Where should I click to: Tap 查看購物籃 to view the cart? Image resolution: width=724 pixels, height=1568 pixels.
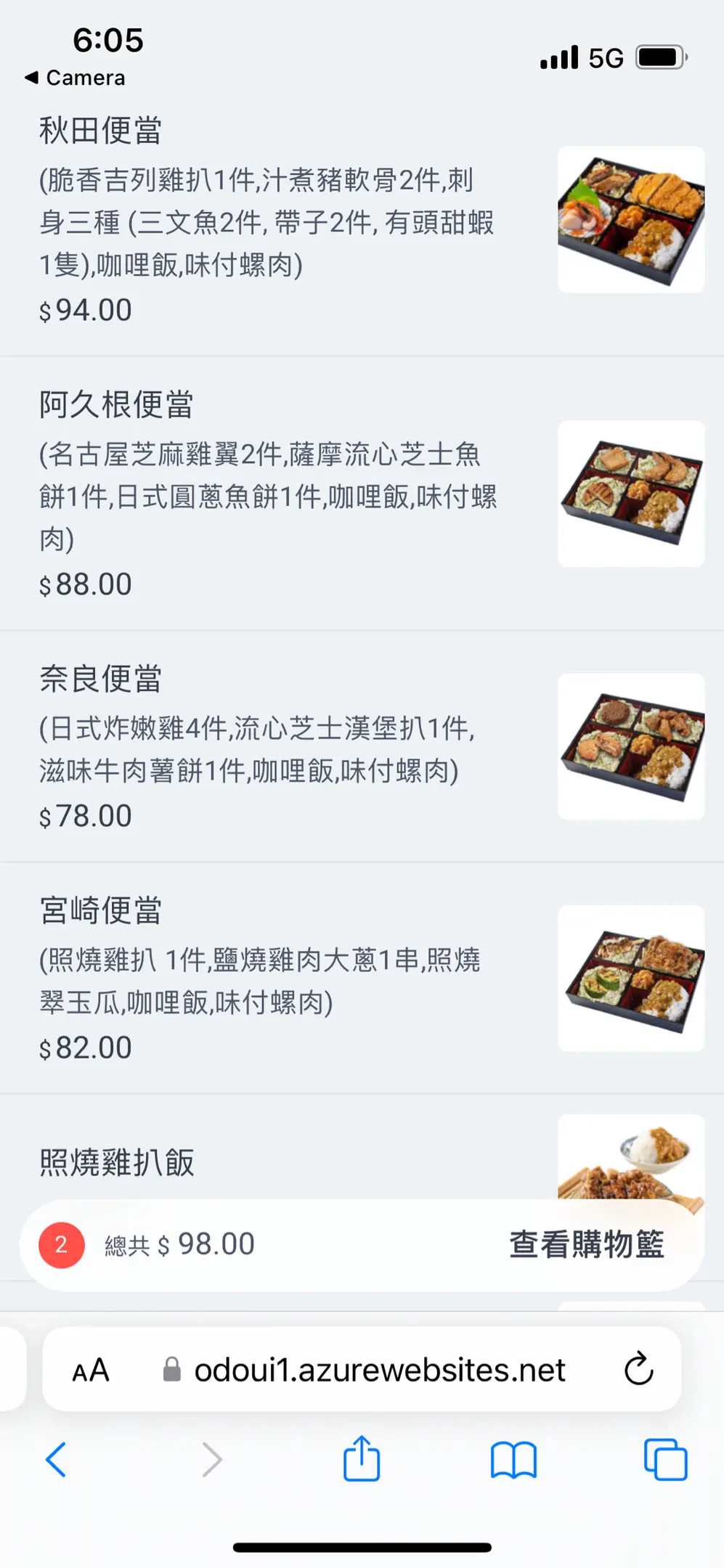click(x=585, y=1244)
